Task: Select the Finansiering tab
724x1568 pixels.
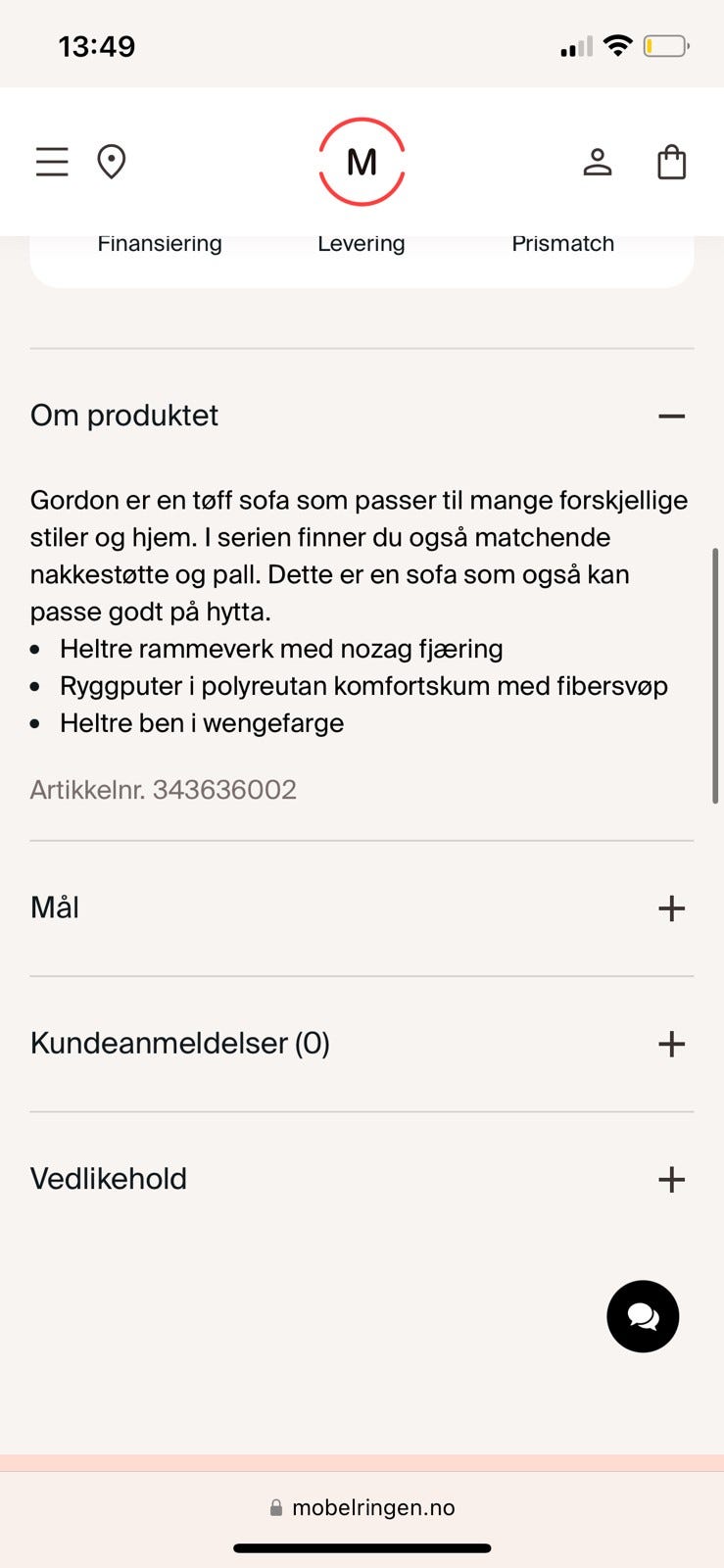Action: point(159,244)
